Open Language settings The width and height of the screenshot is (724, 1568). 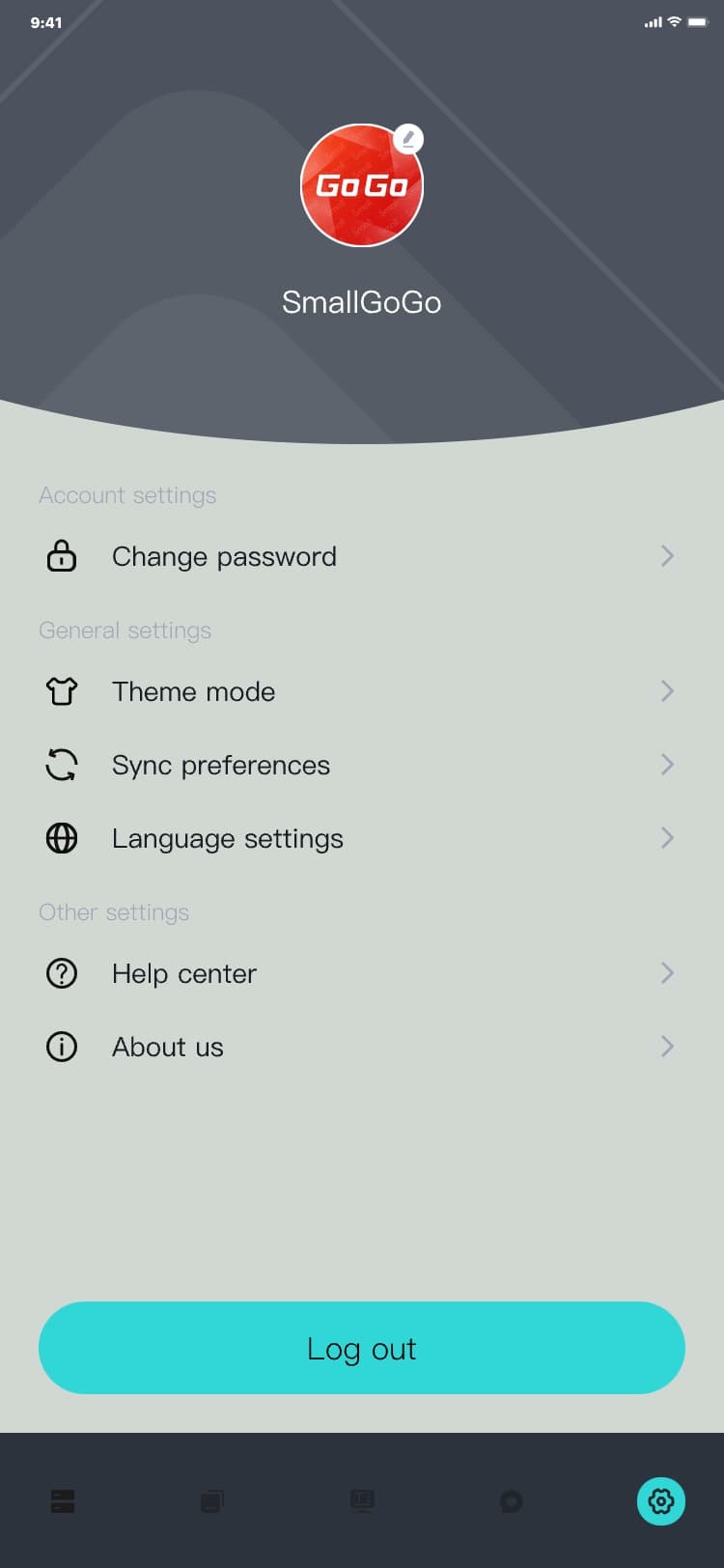click(x=361, y=838)
